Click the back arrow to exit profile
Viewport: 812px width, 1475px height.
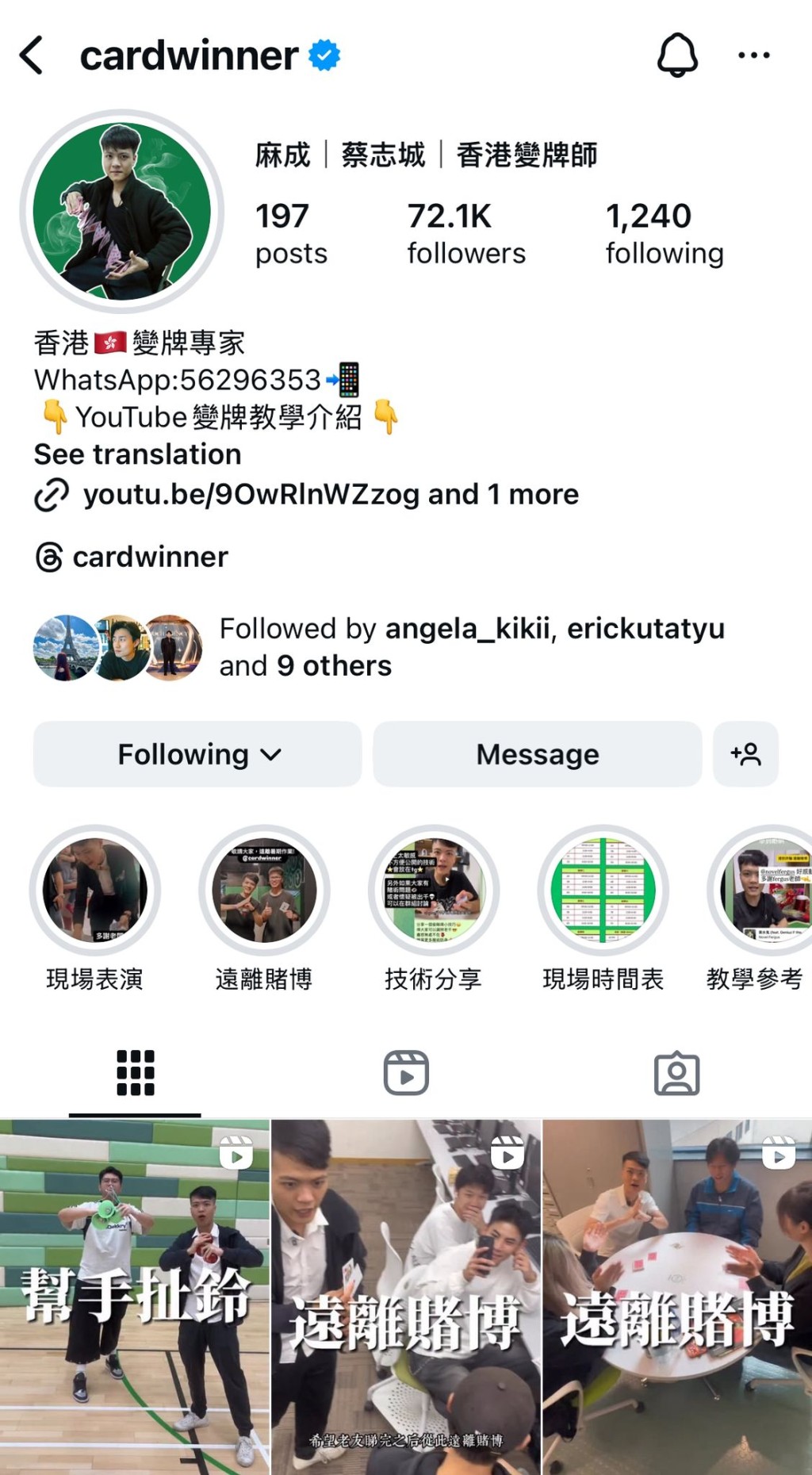31,56
